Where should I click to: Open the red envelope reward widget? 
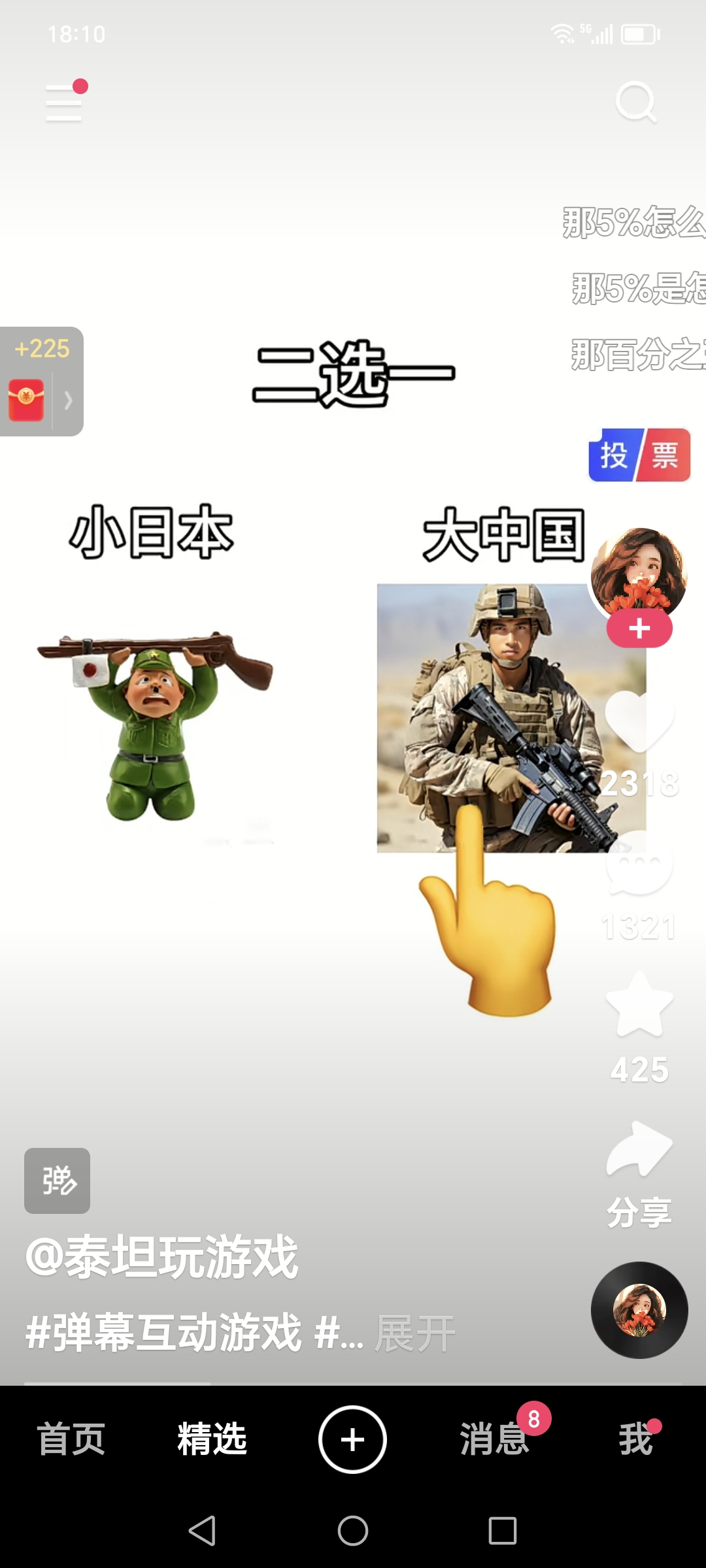click(27, 399)
